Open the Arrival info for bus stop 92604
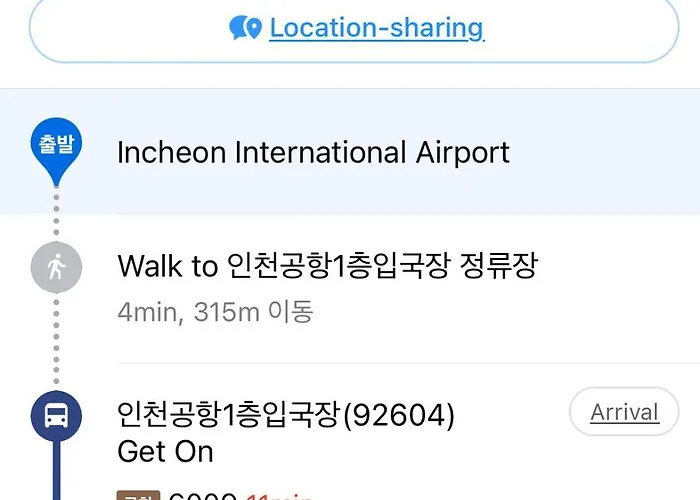The height and width of the screenshot is (500, 700). (x=624, y=412)
